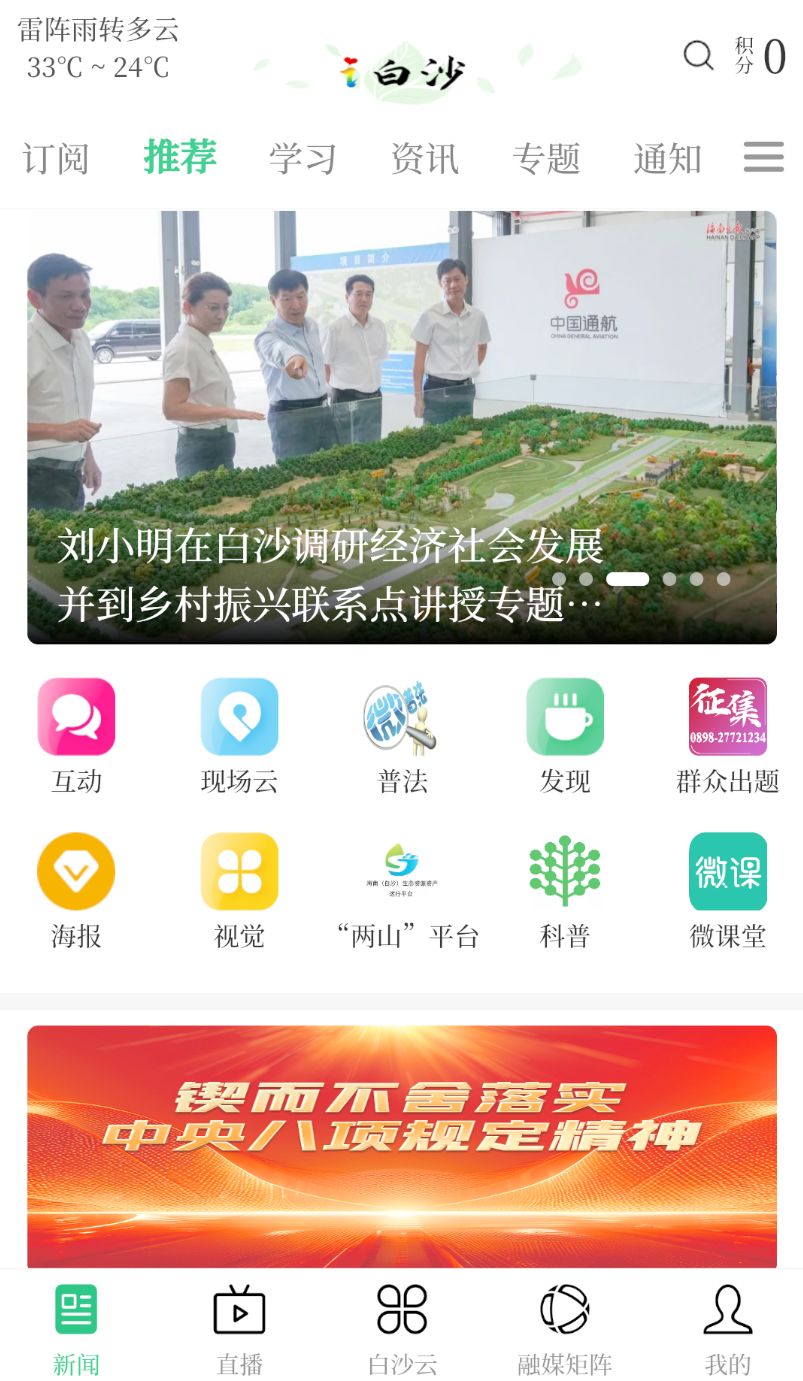The image size is (803, 1381).
Task: Tap the 发现 shortcut
Action: pyautogui.click(x=565, y=737)
